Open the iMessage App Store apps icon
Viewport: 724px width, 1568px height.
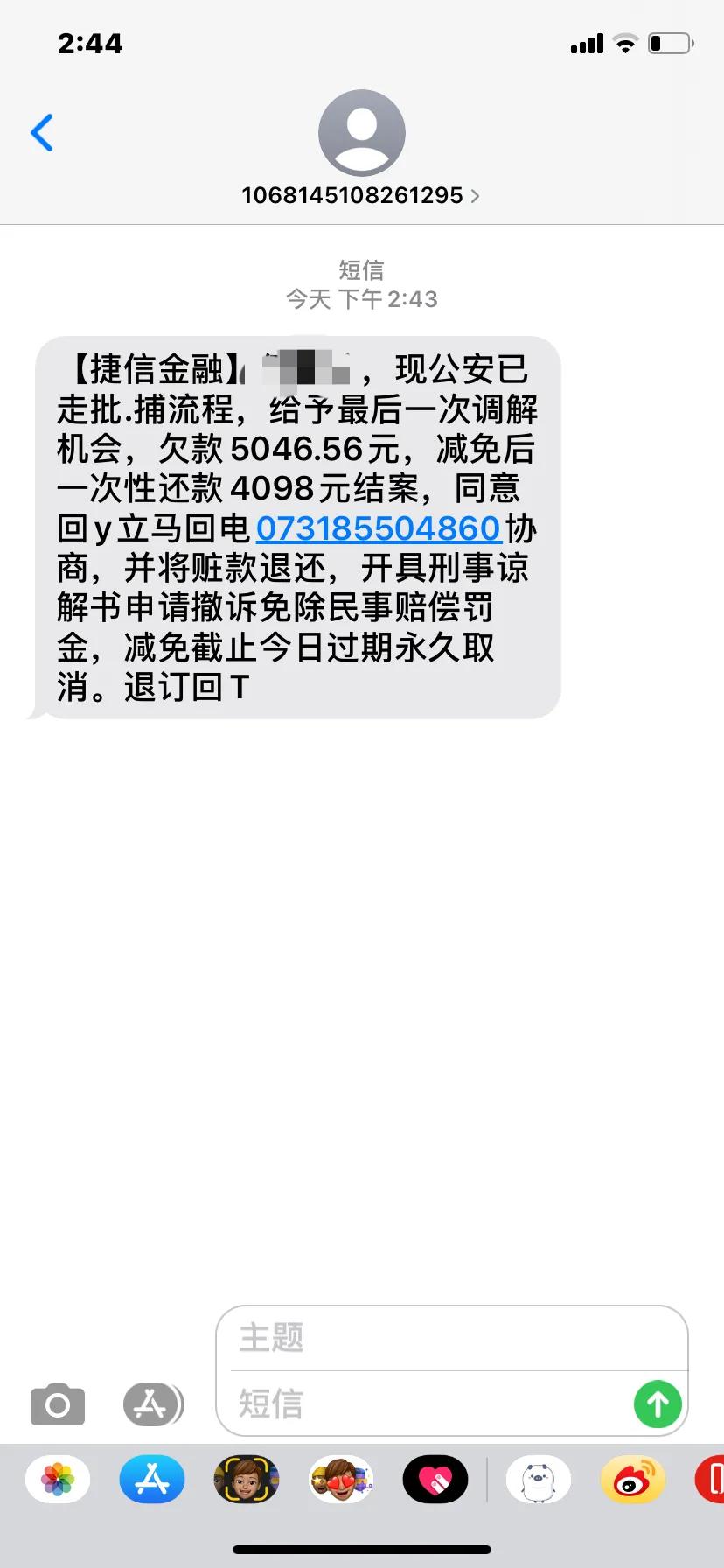click(x=152, y=1404)
